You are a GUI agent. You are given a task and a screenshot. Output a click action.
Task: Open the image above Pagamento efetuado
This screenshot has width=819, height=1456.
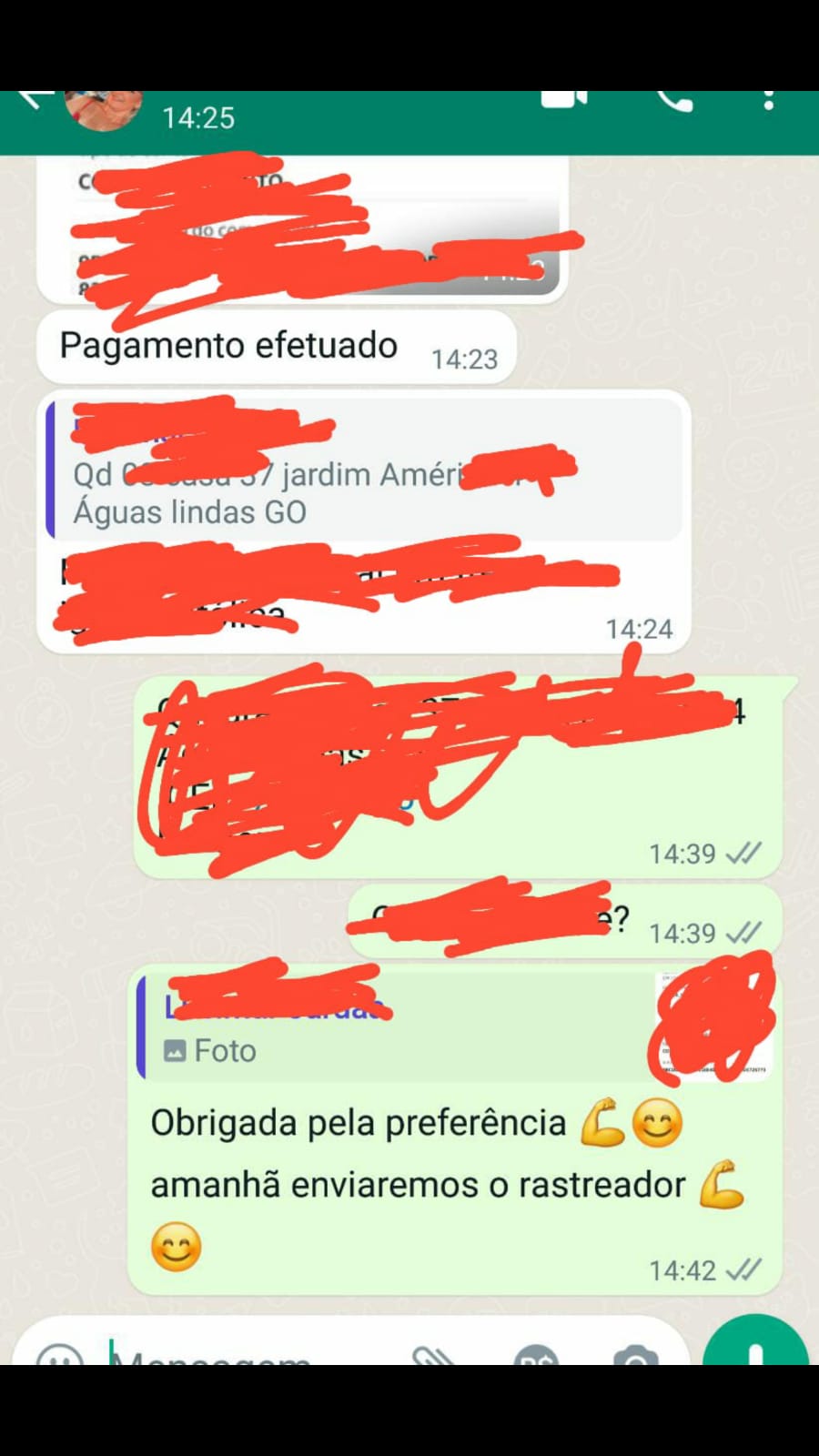point(300,227)
